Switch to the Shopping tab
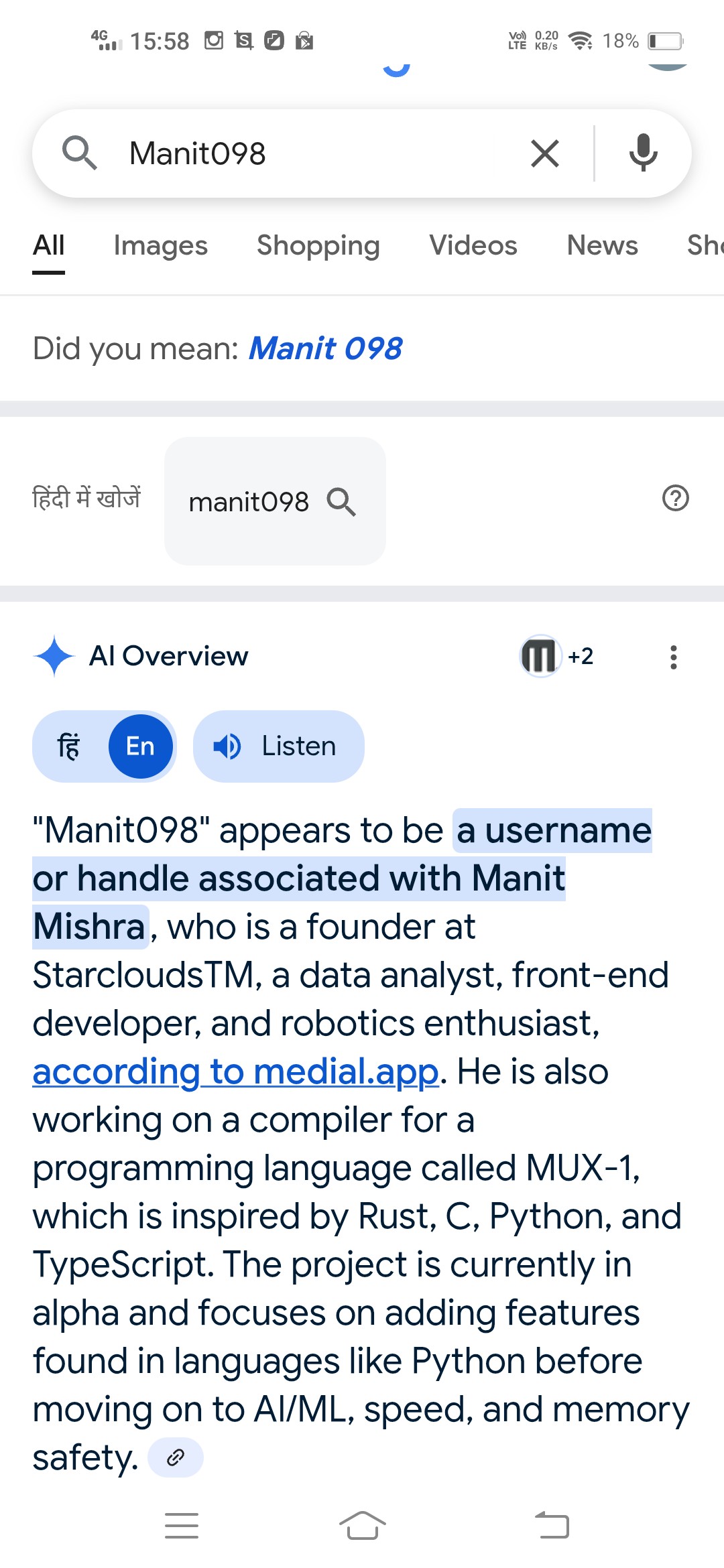Image resolution: width=724 pixels, height=1568 pixels. point(318,245)
